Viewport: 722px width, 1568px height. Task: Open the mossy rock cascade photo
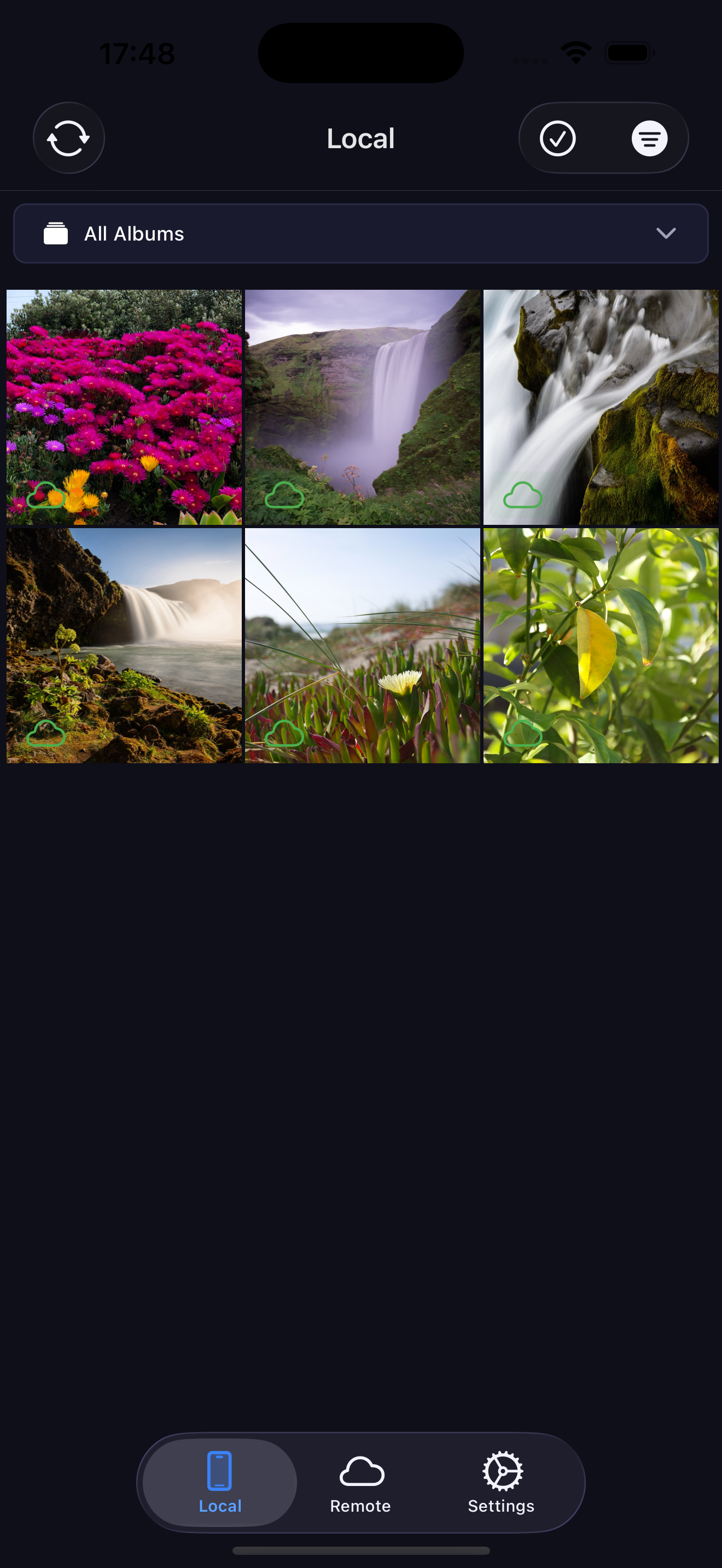600,407
